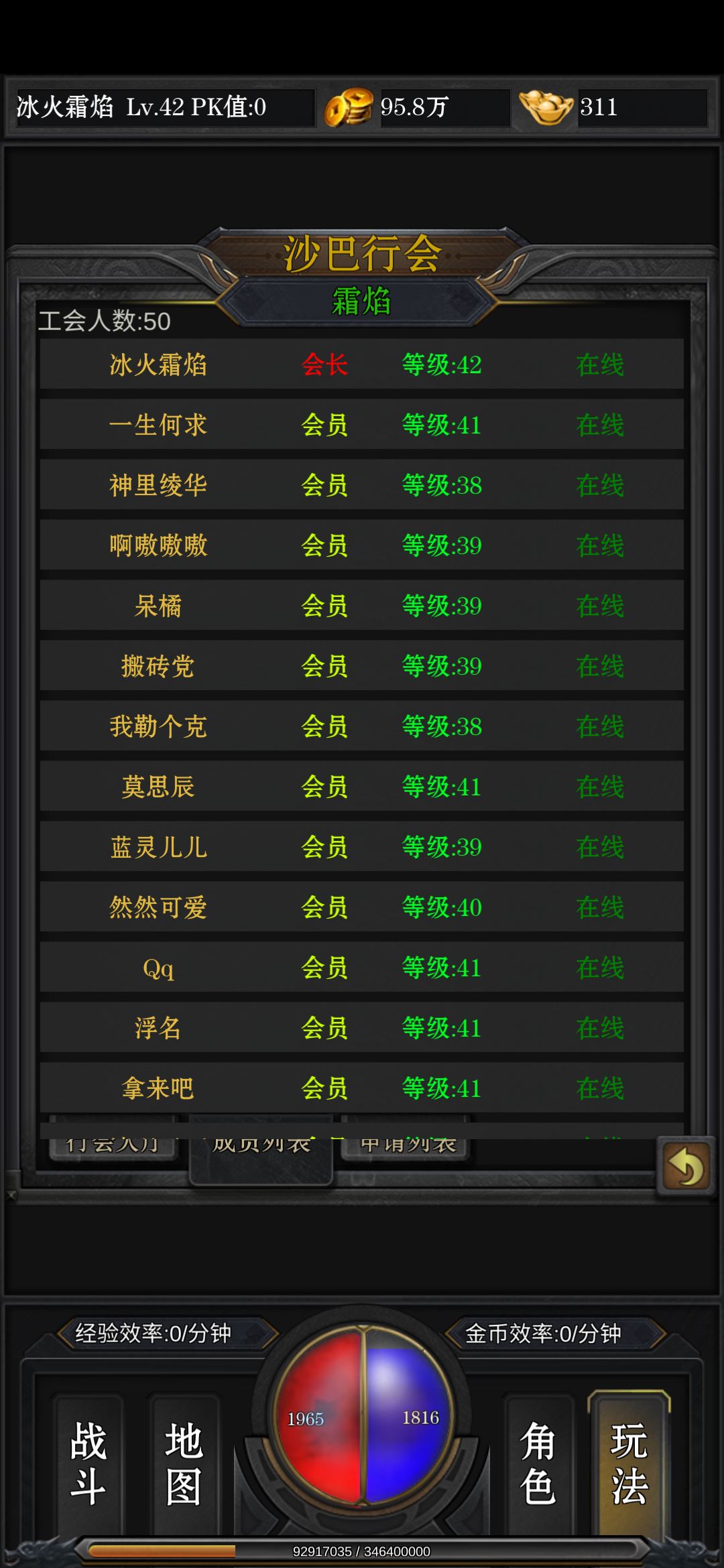This screenshot has height=1568, width=724.
Task: Select member 一生何求 in the list
Action: (362, 425)
